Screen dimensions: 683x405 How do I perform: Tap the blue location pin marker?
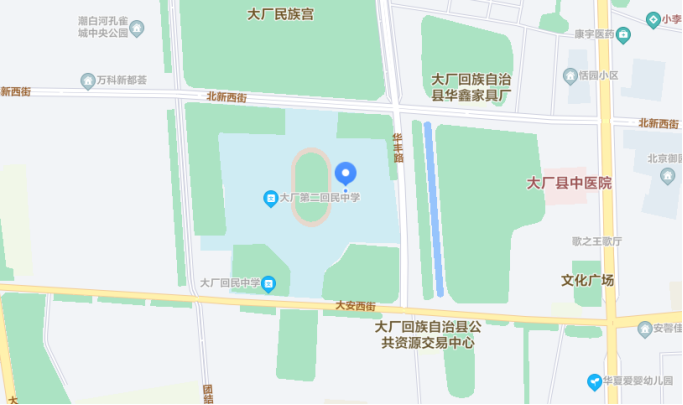pos(345,173)
